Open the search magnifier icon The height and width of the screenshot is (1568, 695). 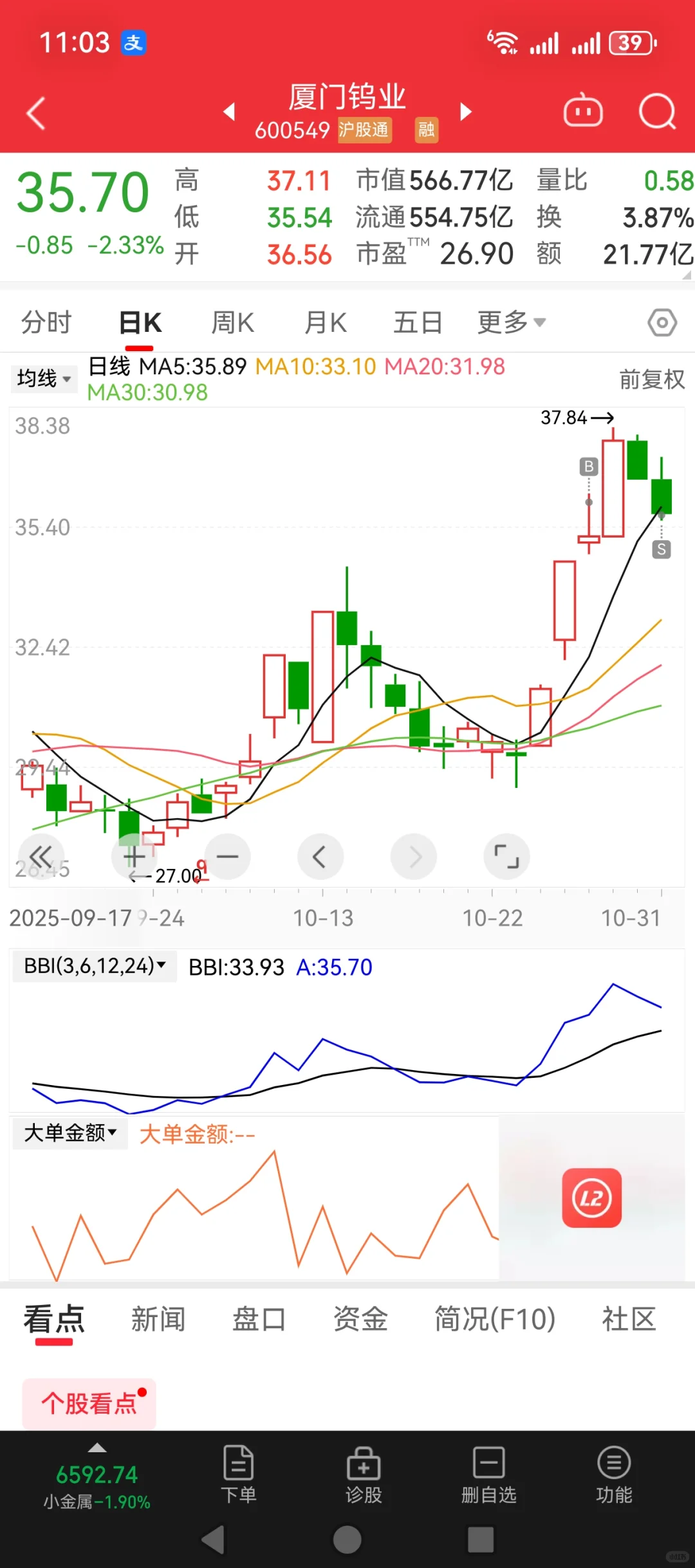(656, 112)
